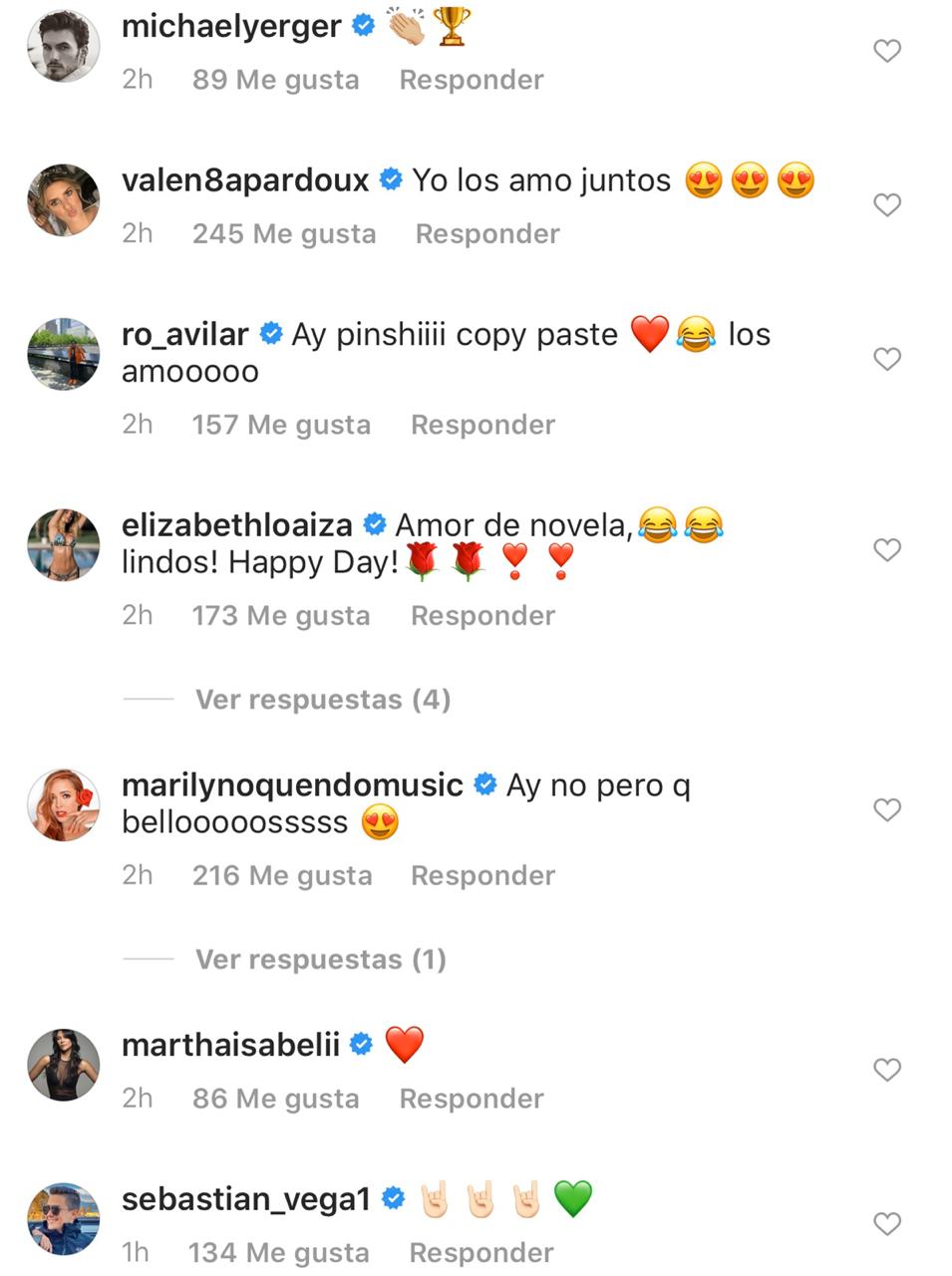952x1276 pixels.
Task: Tap the heart icon on ro_avilar's comment
Action: (x=886, y=359)
